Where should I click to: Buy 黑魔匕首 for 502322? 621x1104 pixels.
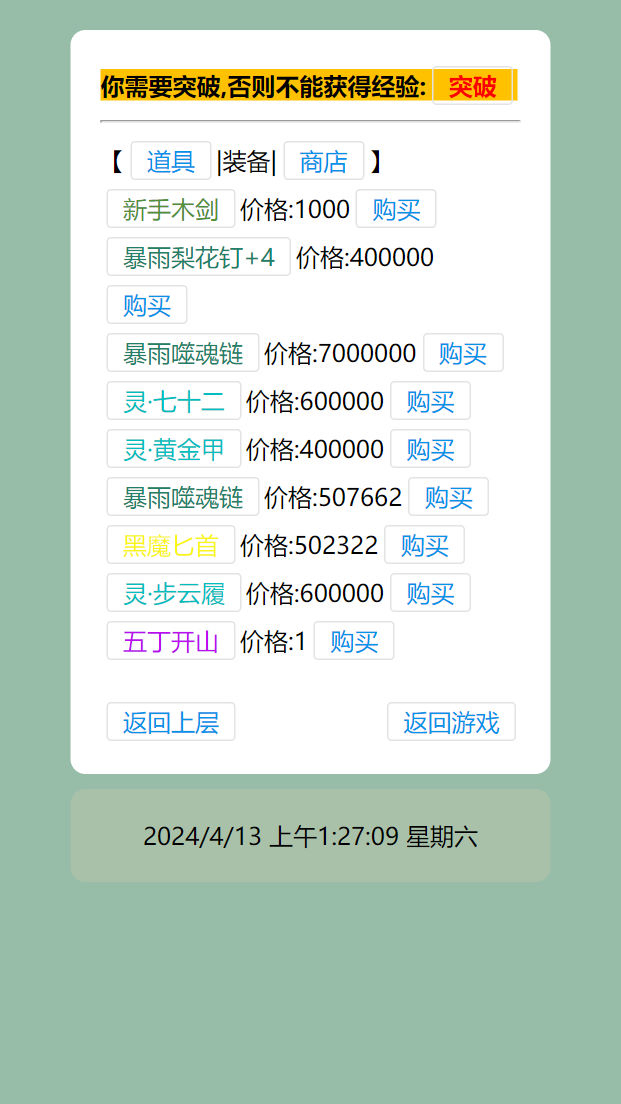tap(425, 544)
